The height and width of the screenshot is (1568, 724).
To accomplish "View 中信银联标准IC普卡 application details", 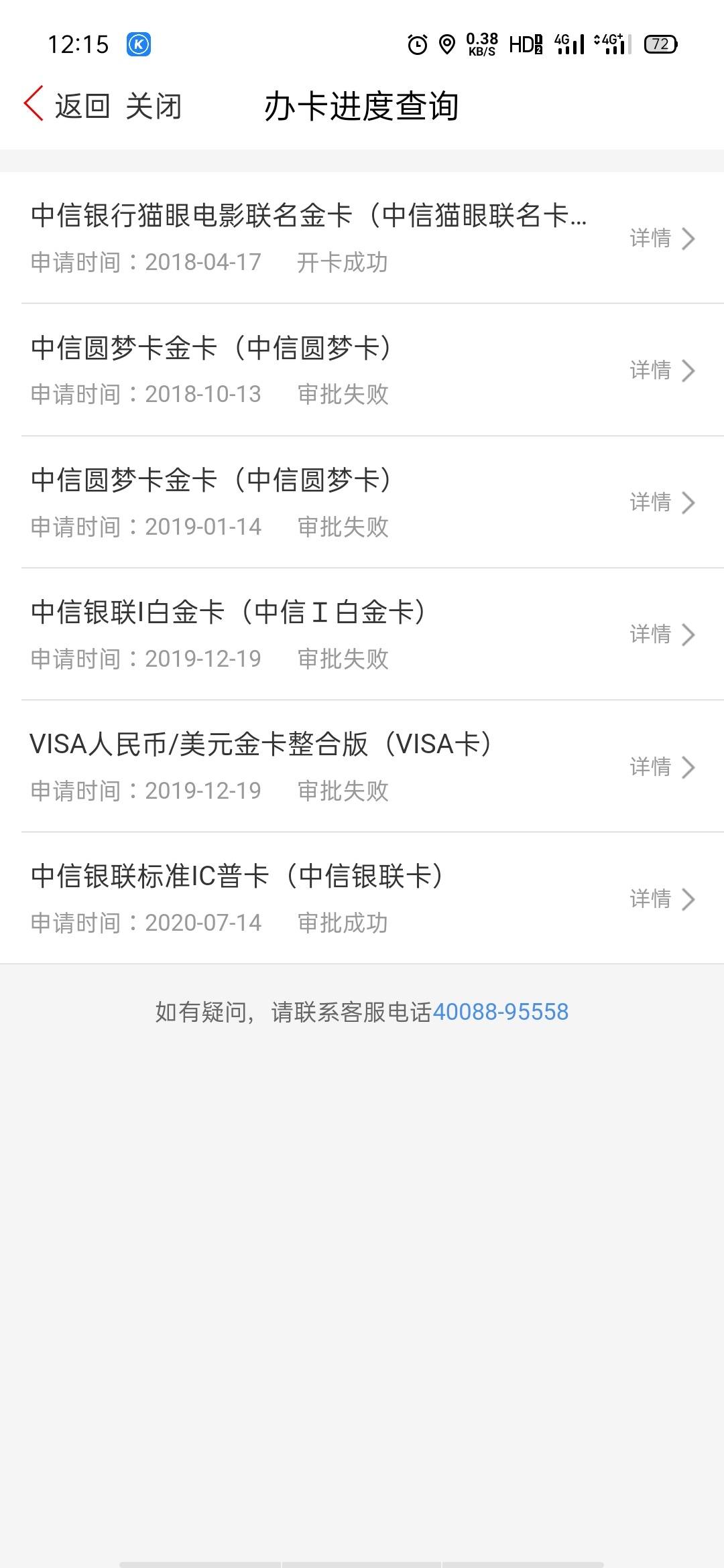I will point(362,898).
